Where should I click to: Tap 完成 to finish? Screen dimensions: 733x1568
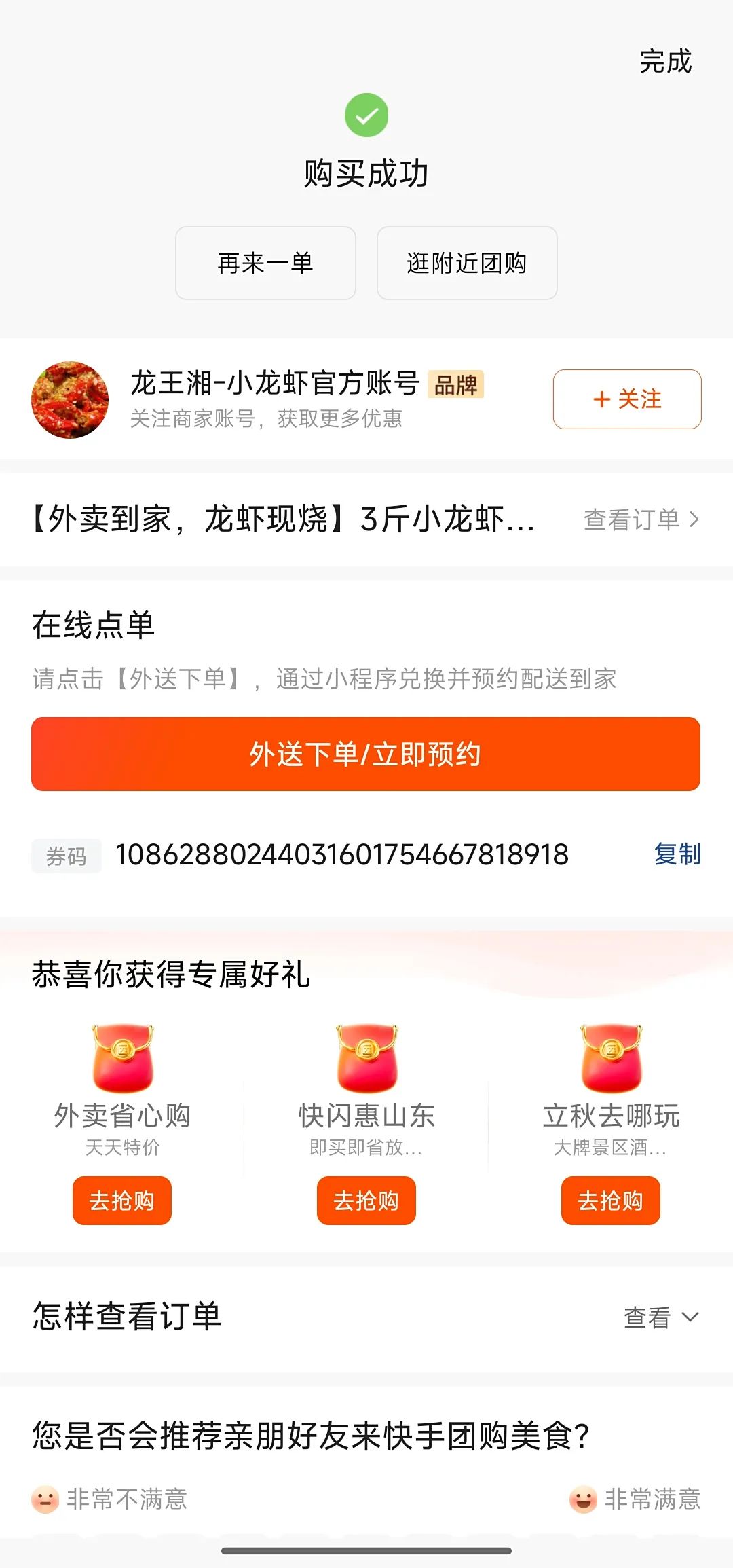[x=665, y=62]
